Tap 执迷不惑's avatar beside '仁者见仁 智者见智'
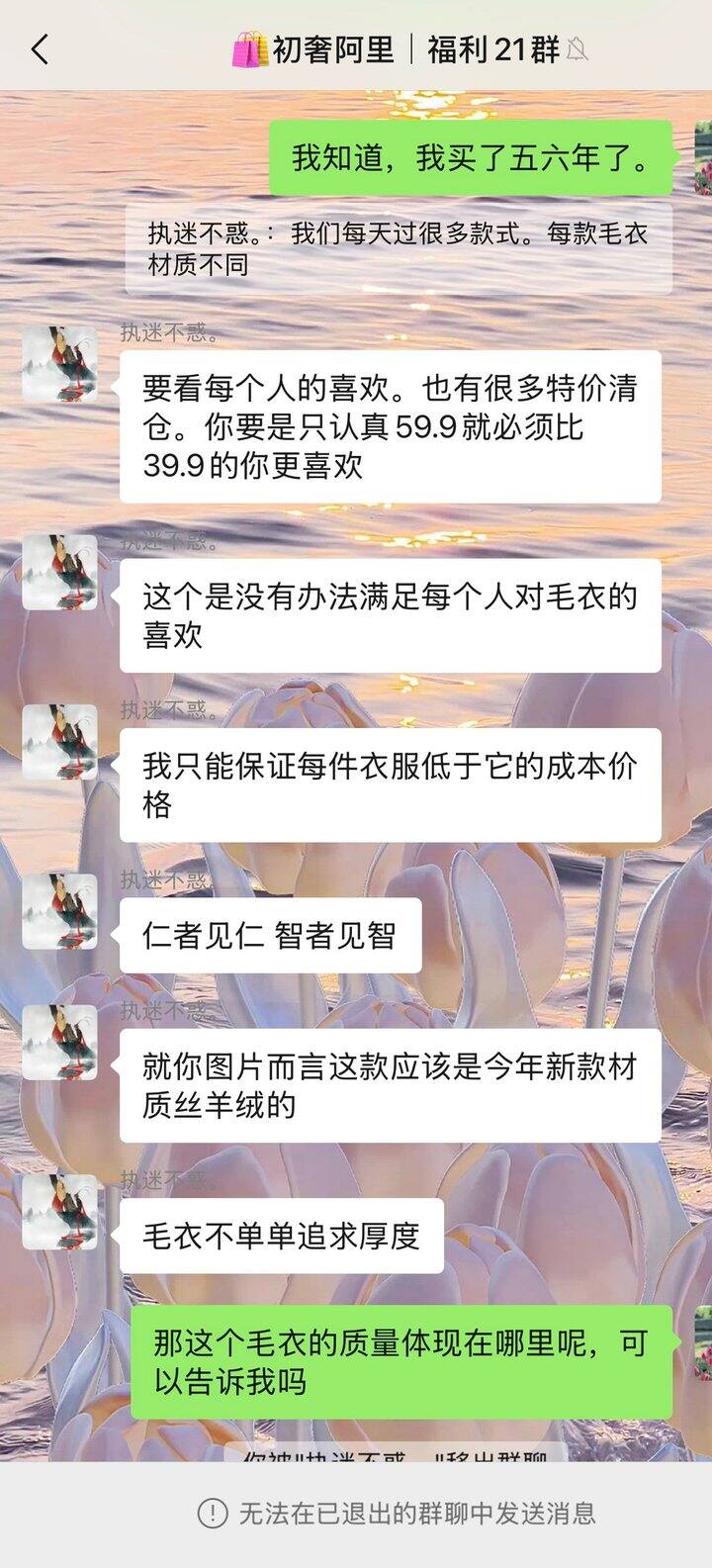 tap(60, 911)
